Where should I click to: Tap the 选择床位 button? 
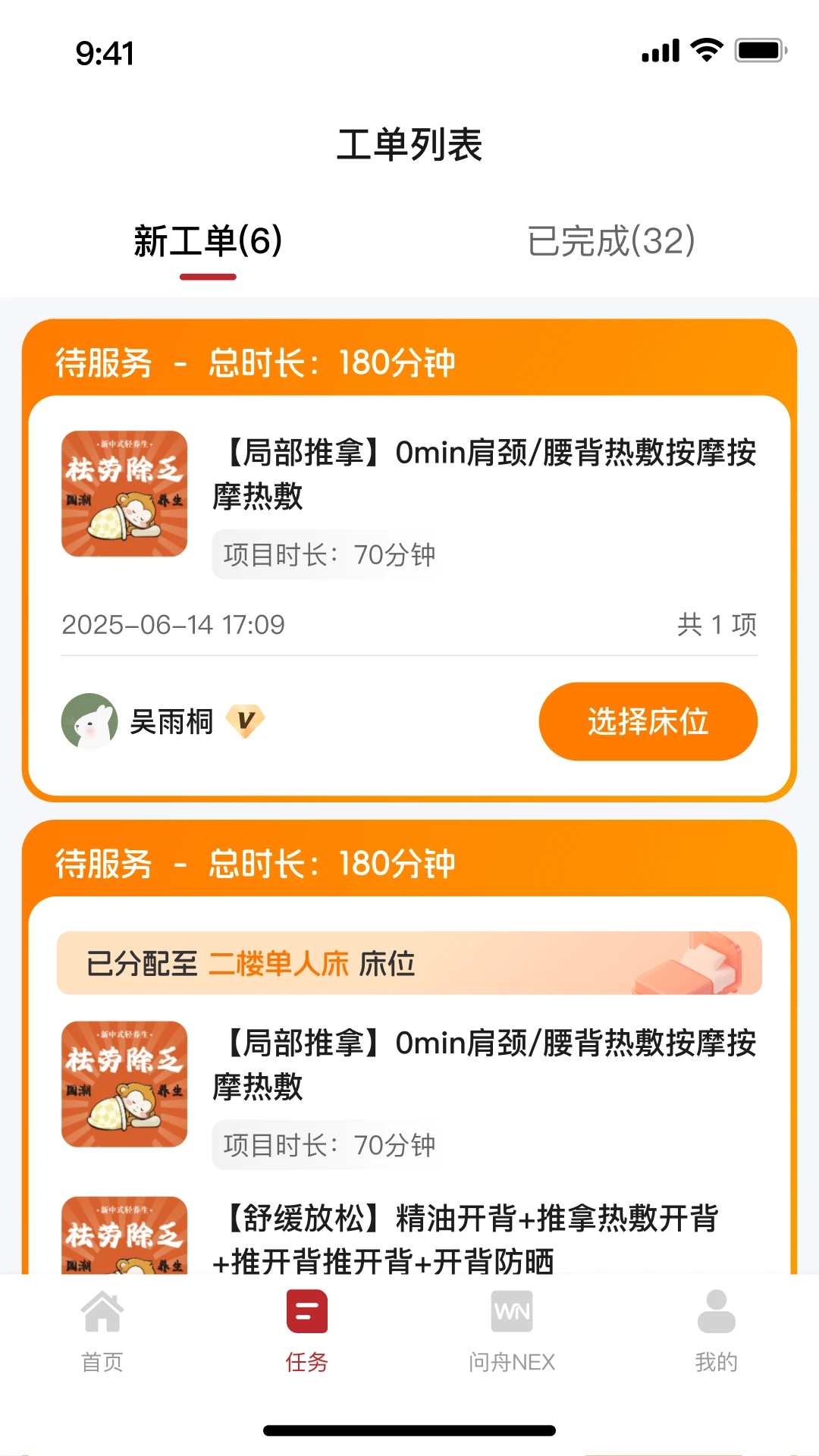[648, 721]
